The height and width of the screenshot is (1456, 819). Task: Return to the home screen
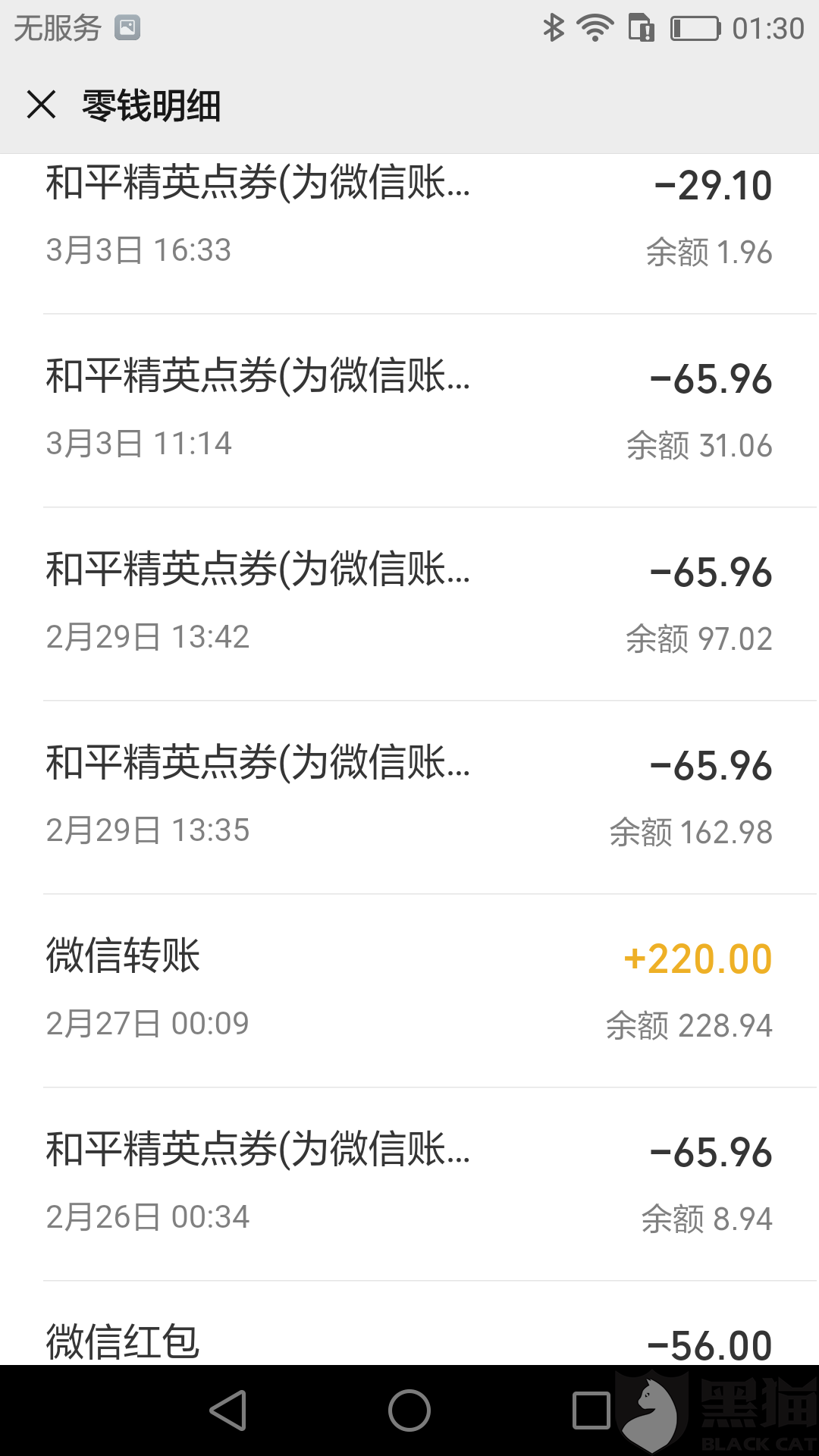pyautogui.click(x=409, y=1410)
